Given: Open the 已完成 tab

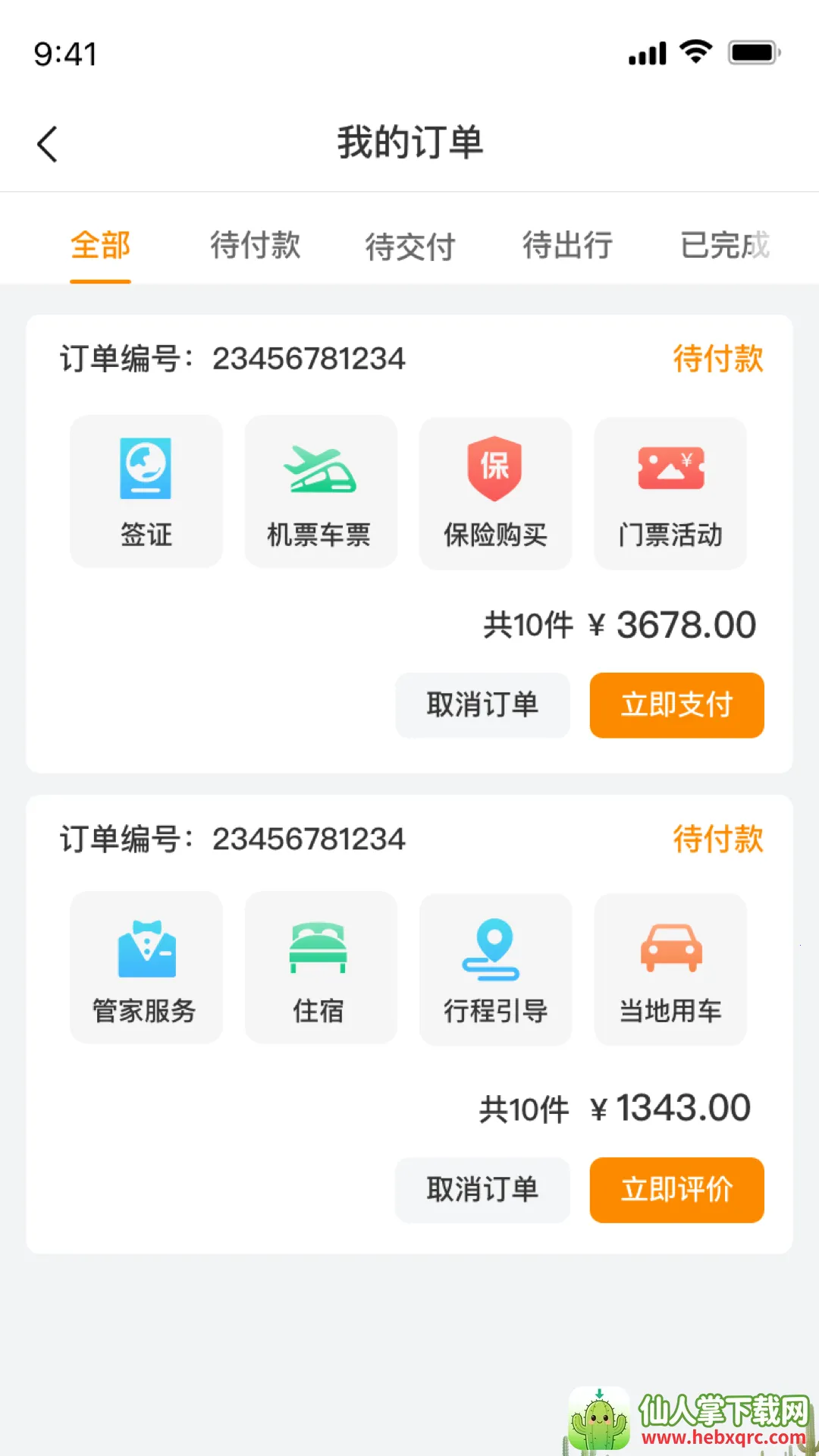Looking at the screenshot, I should click(x=725, y=246).
